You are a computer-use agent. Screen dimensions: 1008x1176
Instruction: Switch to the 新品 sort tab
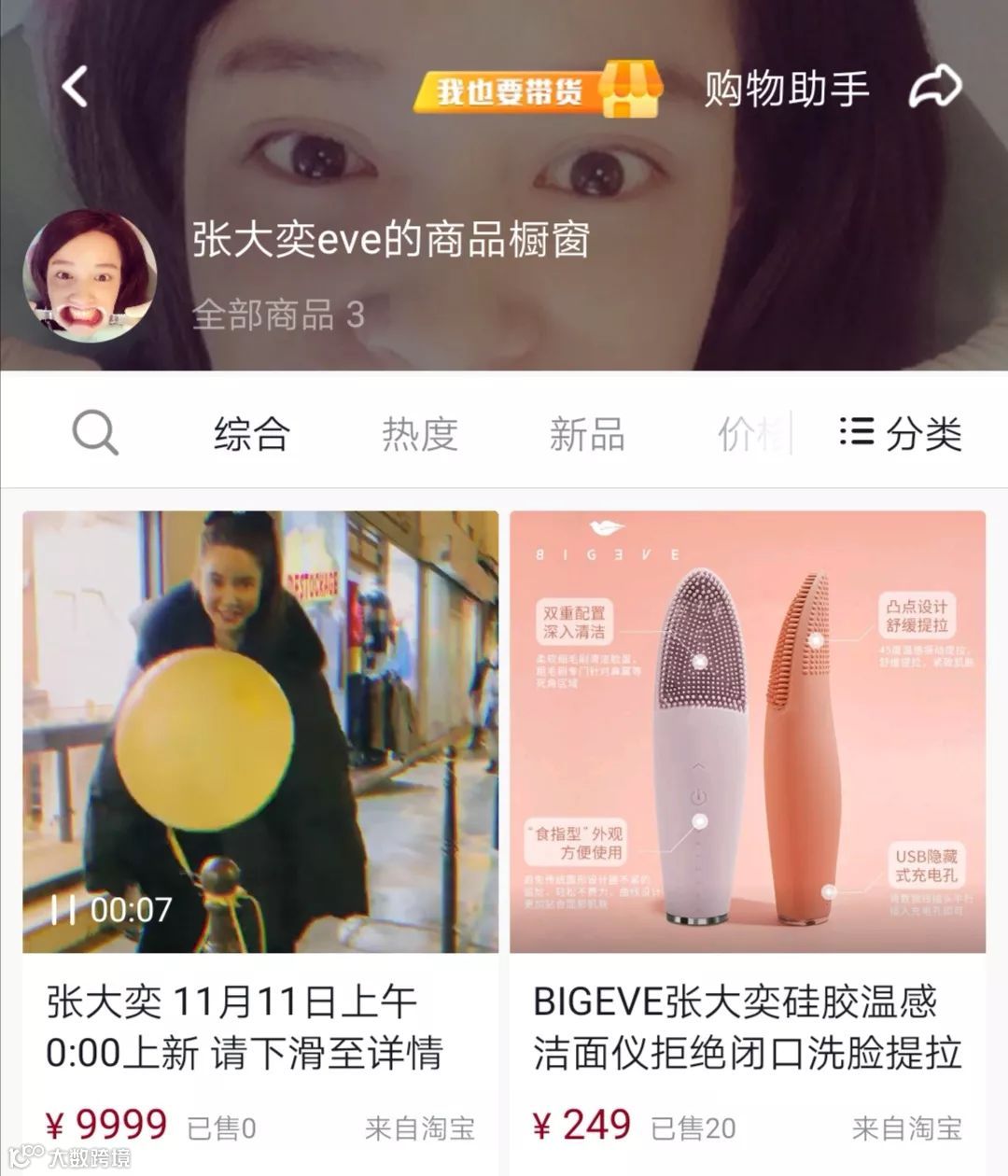585,432
